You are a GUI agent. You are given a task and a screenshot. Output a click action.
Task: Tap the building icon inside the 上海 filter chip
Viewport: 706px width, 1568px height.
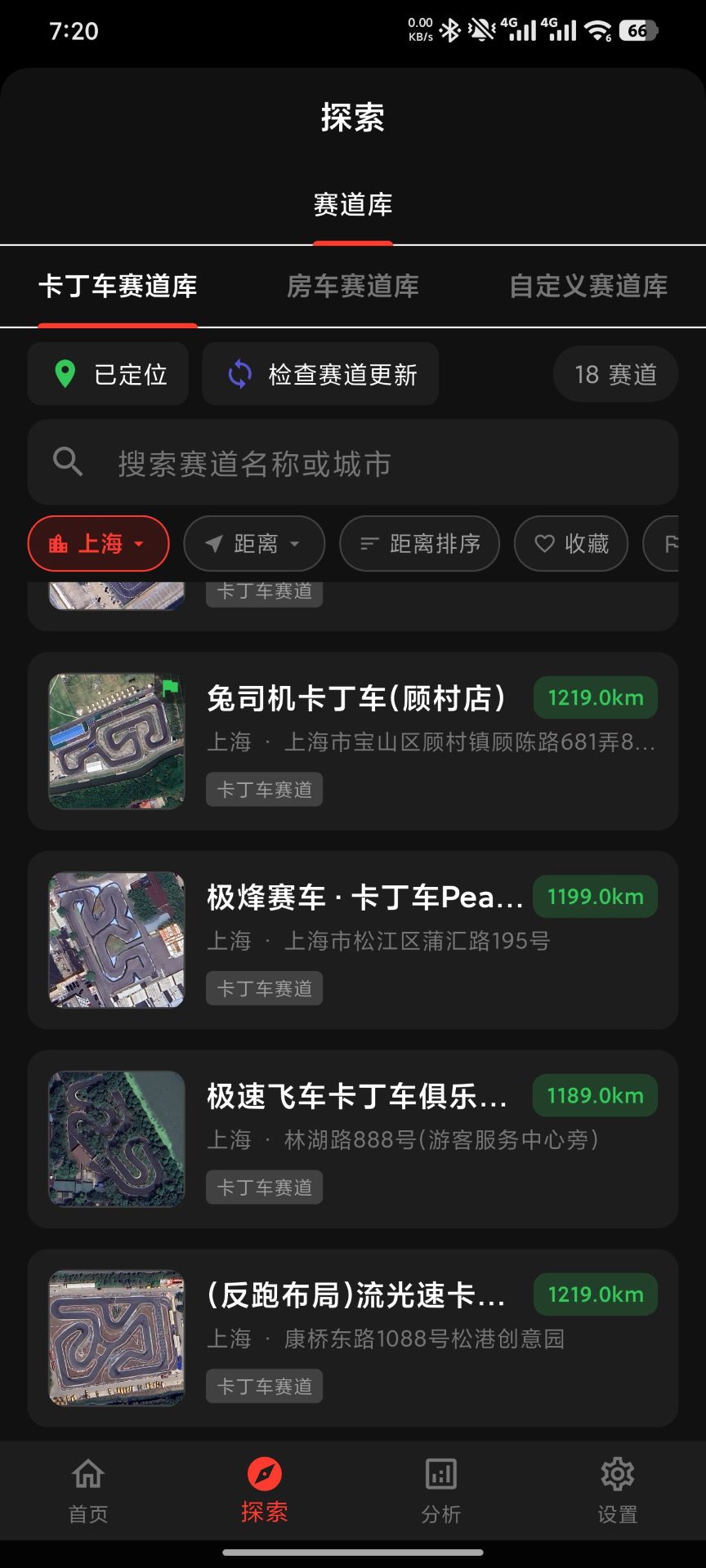point(59,543)
